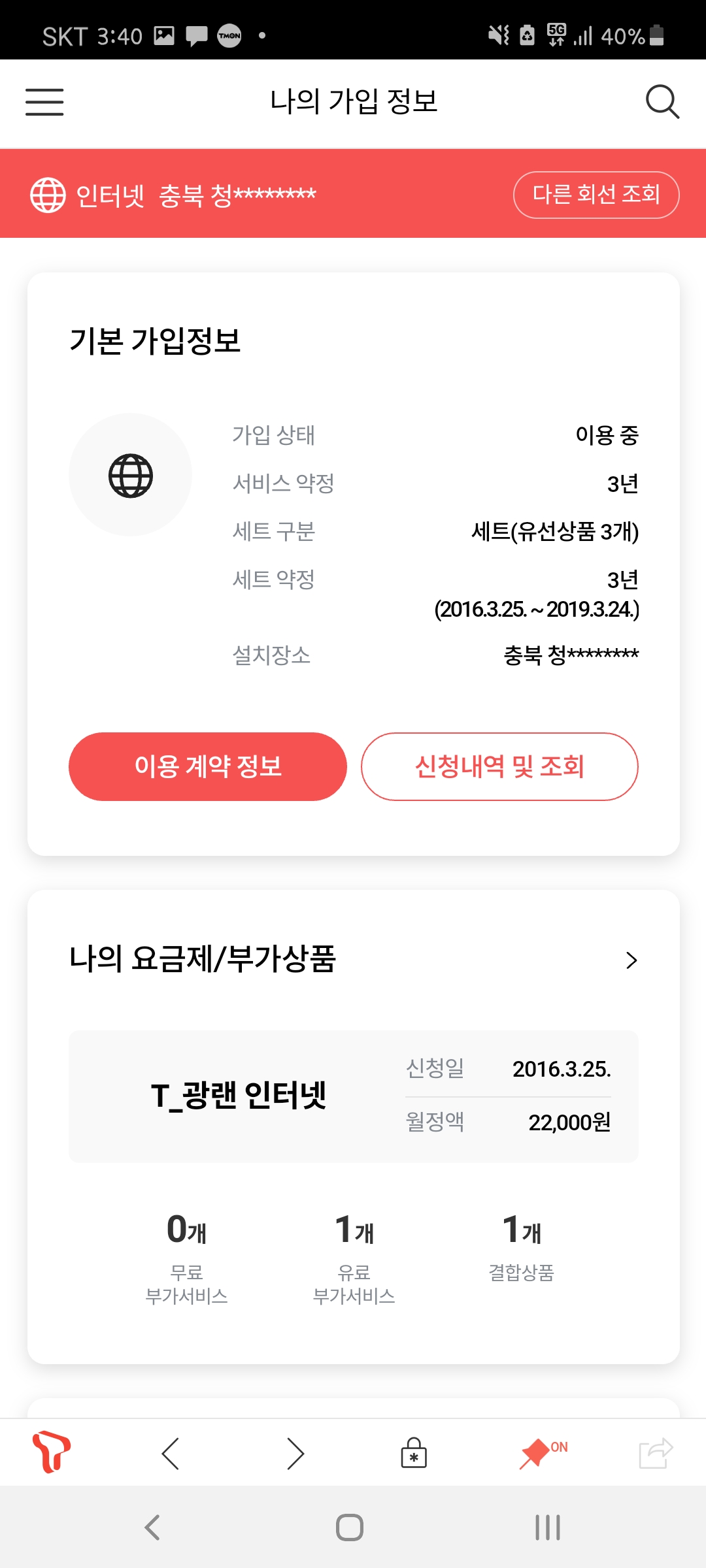
Task: Open 신청내역 및 조회
Action: (x=499, y=766)
